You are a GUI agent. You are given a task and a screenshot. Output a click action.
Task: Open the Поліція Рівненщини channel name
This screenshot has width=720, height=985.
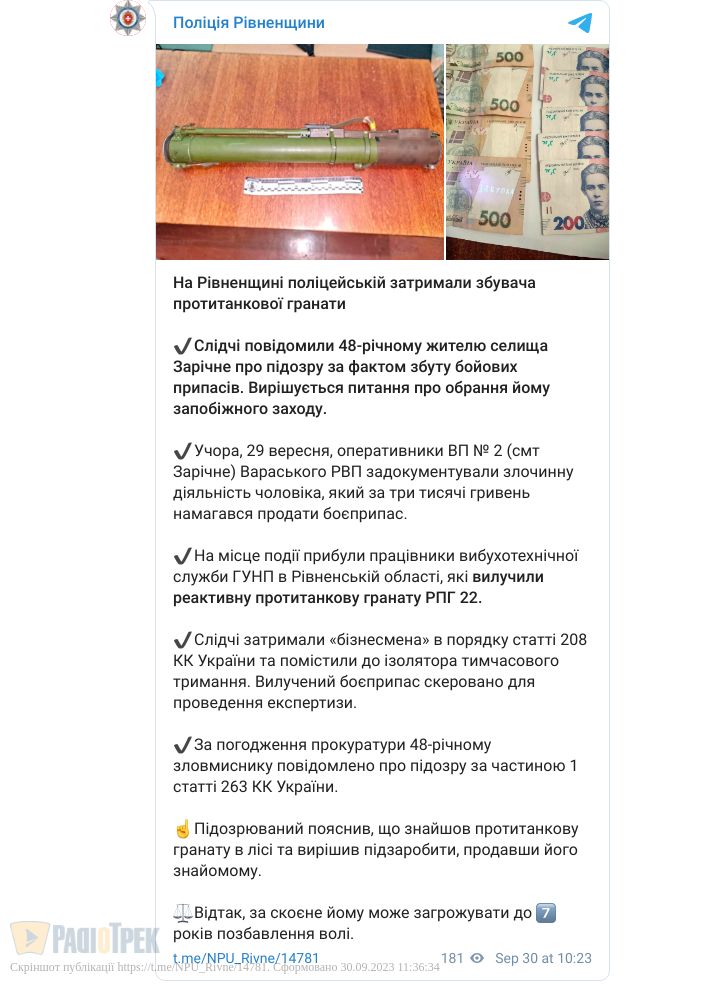tap(248, 22)
